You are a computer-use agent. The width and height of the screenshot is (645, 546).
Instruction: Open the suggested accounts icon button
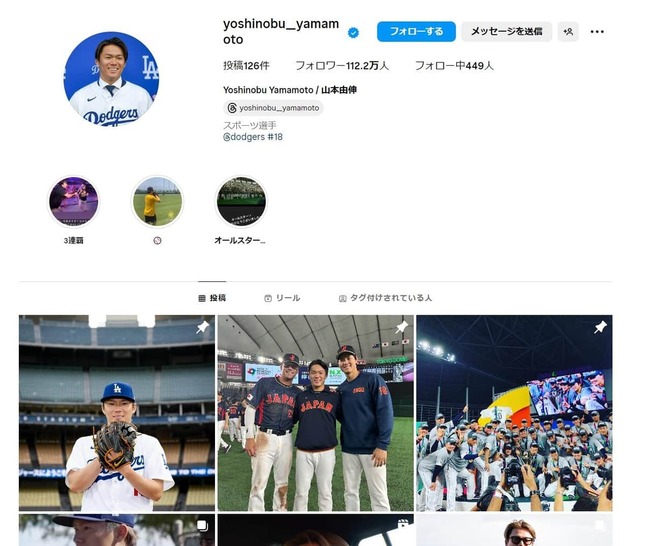pyautogui.click(x=568, y=32)
